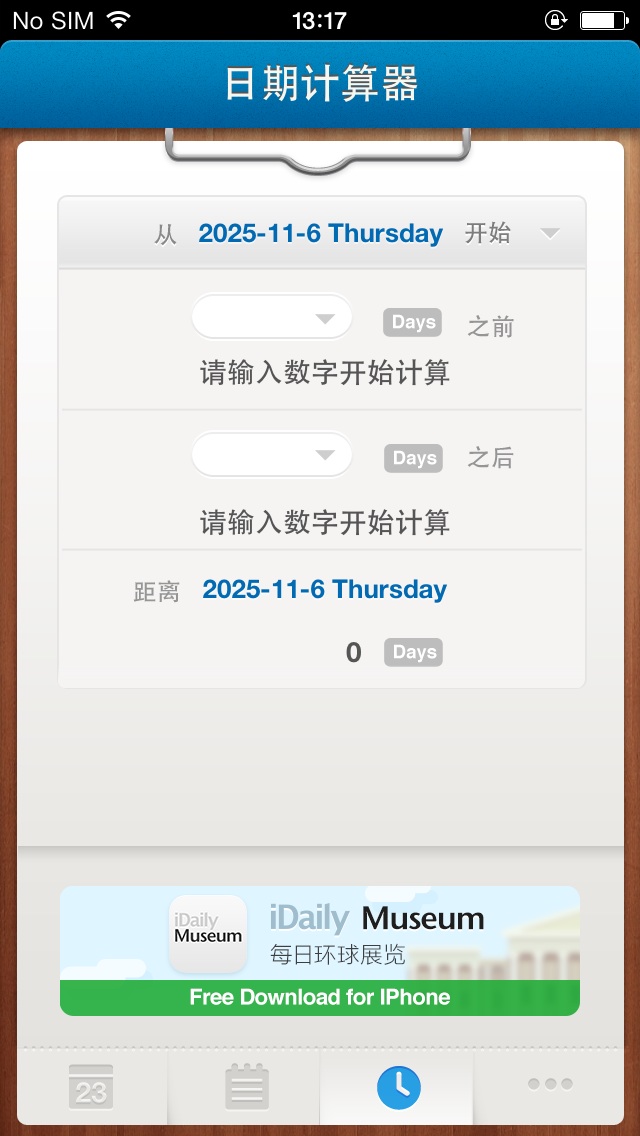640x1136 pixels.
Task: Open the iDaily Museum download banner
Action: pyautogui.click(x=320, y=951)
